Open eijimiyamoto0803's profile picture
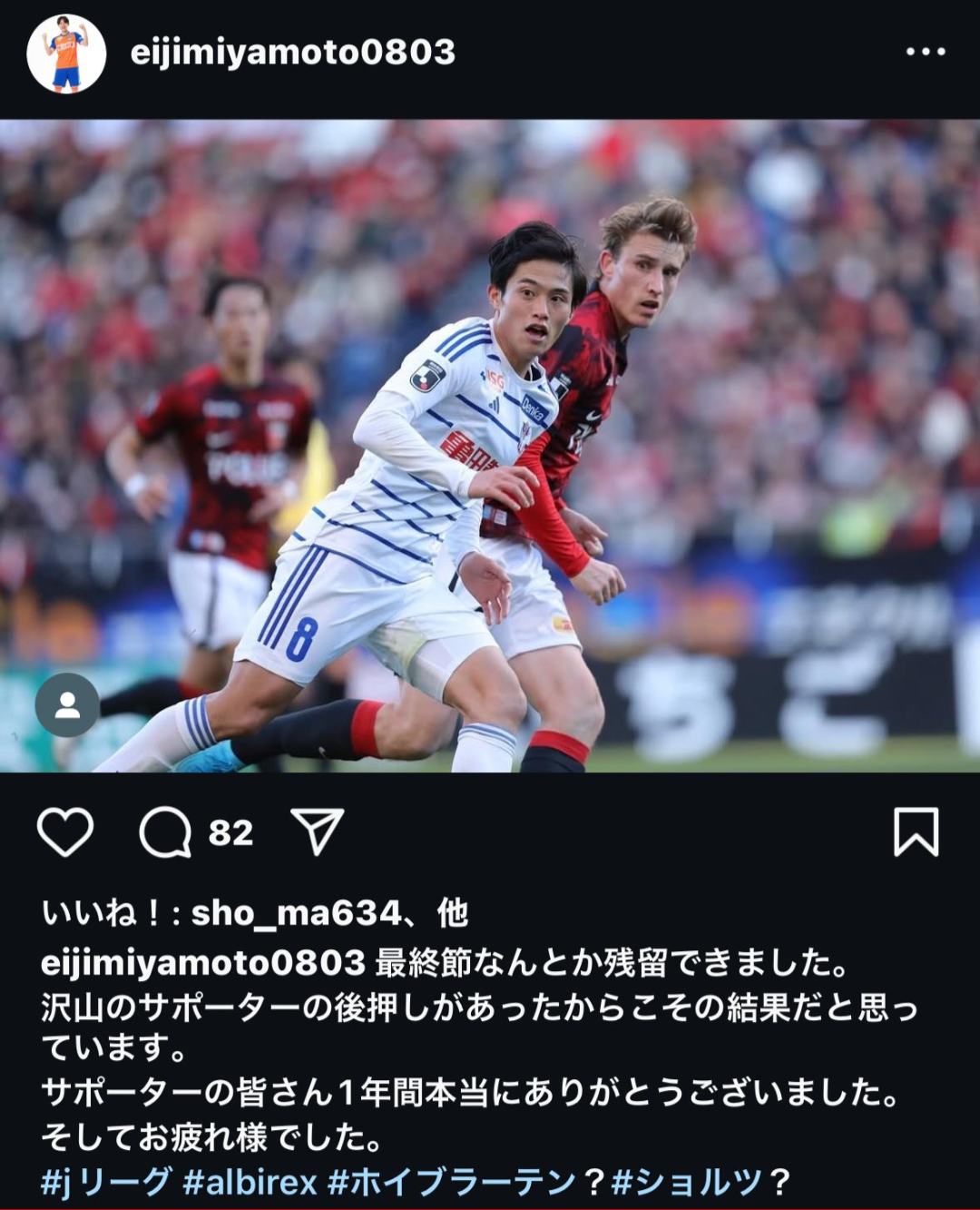980x1210 pixels. 66,54
